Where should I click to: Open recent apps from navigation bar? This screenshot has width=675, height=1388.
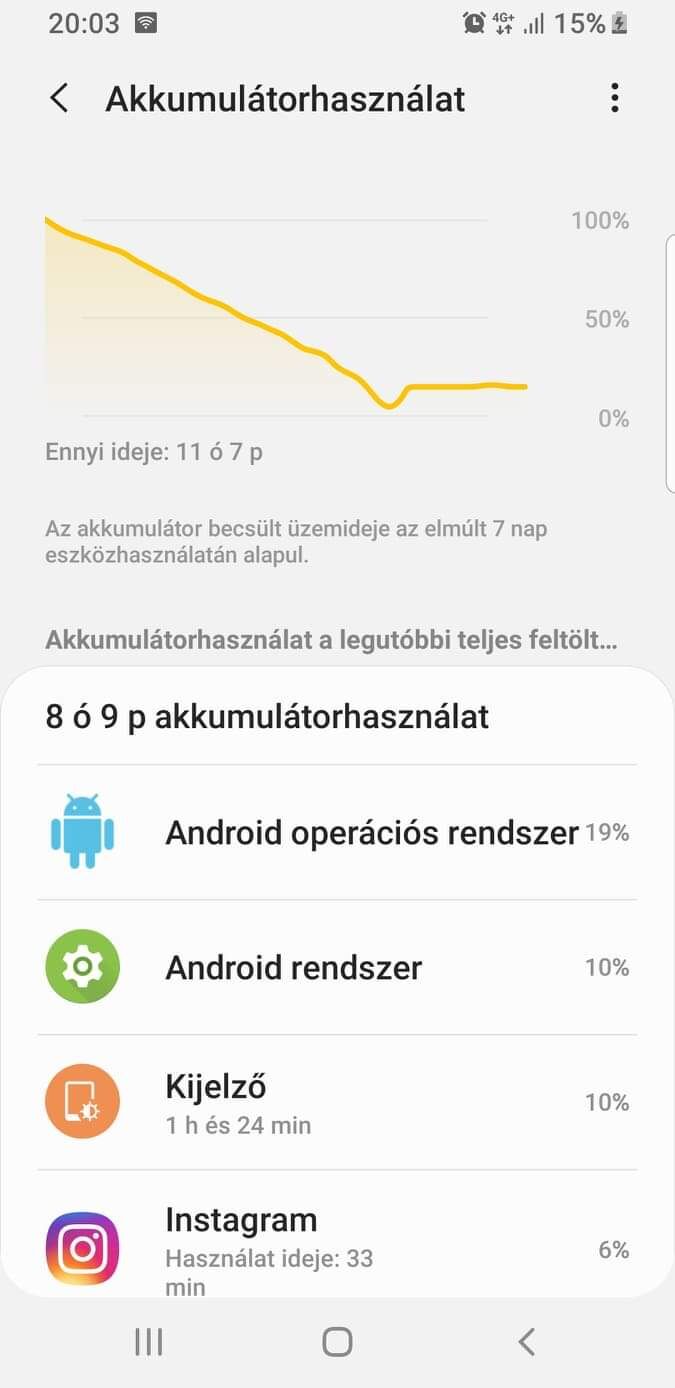click(148, 1342)
